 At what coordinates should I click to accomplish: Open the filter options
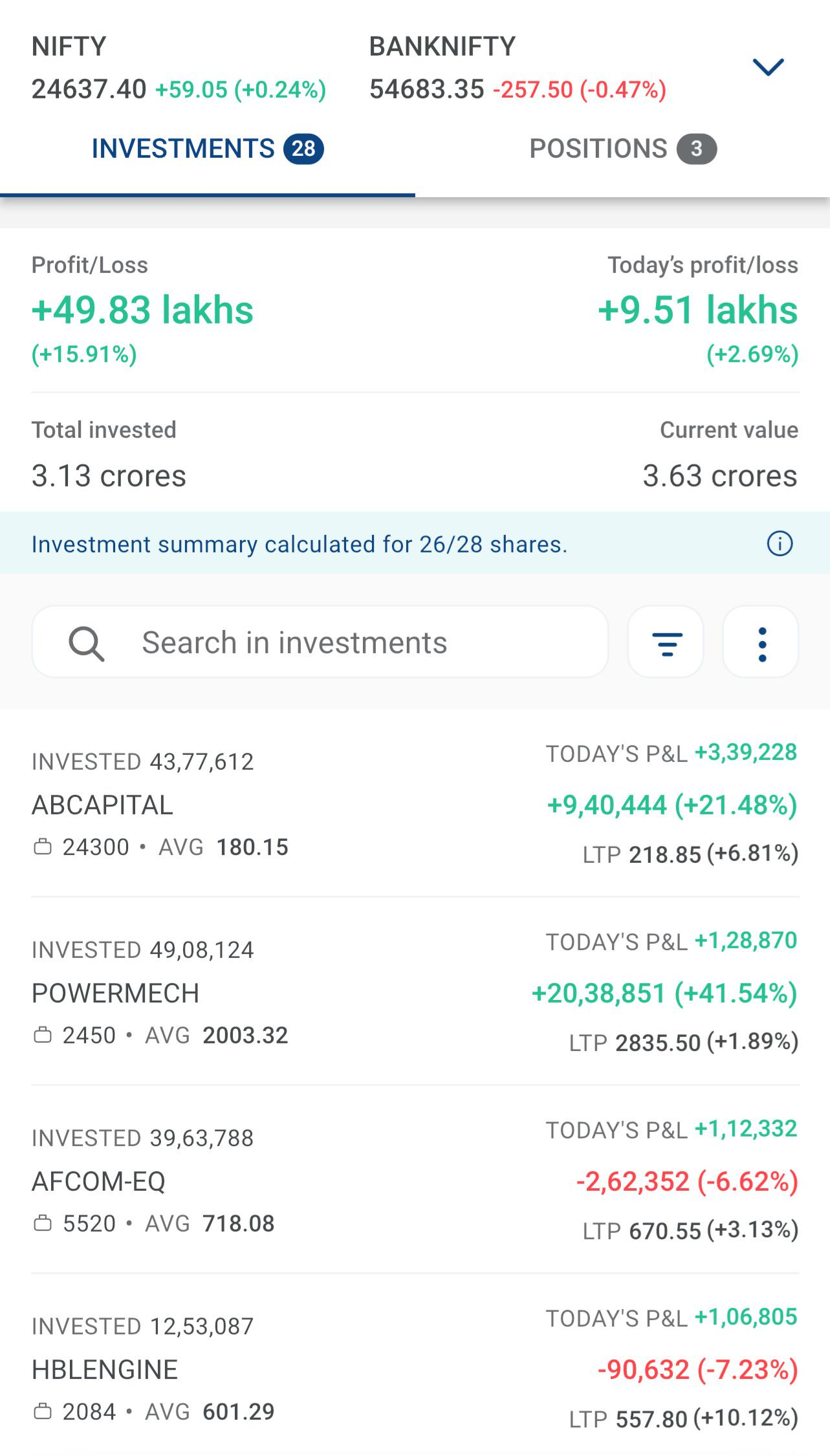tap(666, 643)
